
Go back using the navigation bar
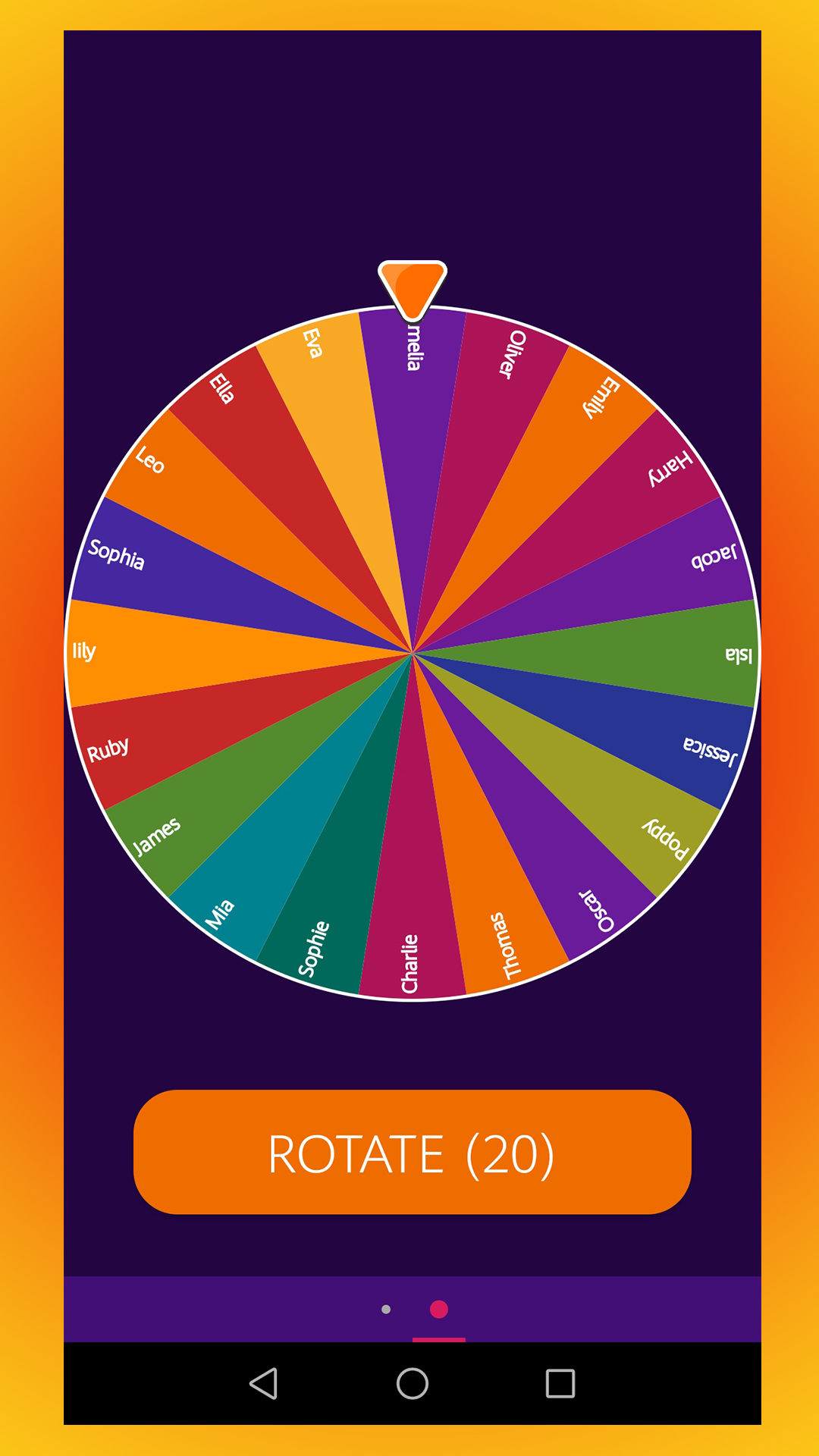pyautogui.click(x=264, y=1383)
